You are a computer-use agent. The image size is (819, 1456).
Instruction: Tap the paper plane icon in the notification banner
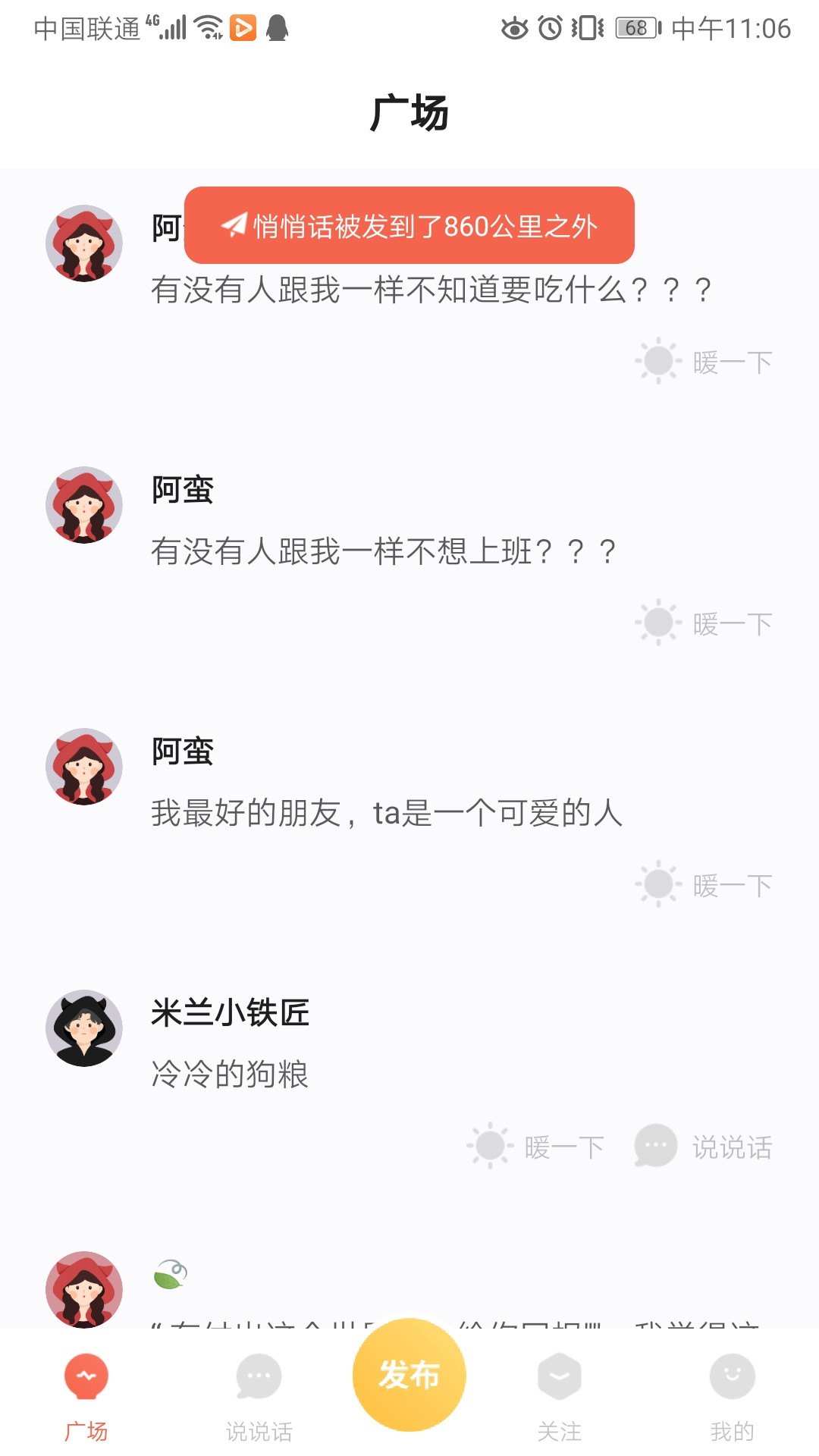(231, 225)
